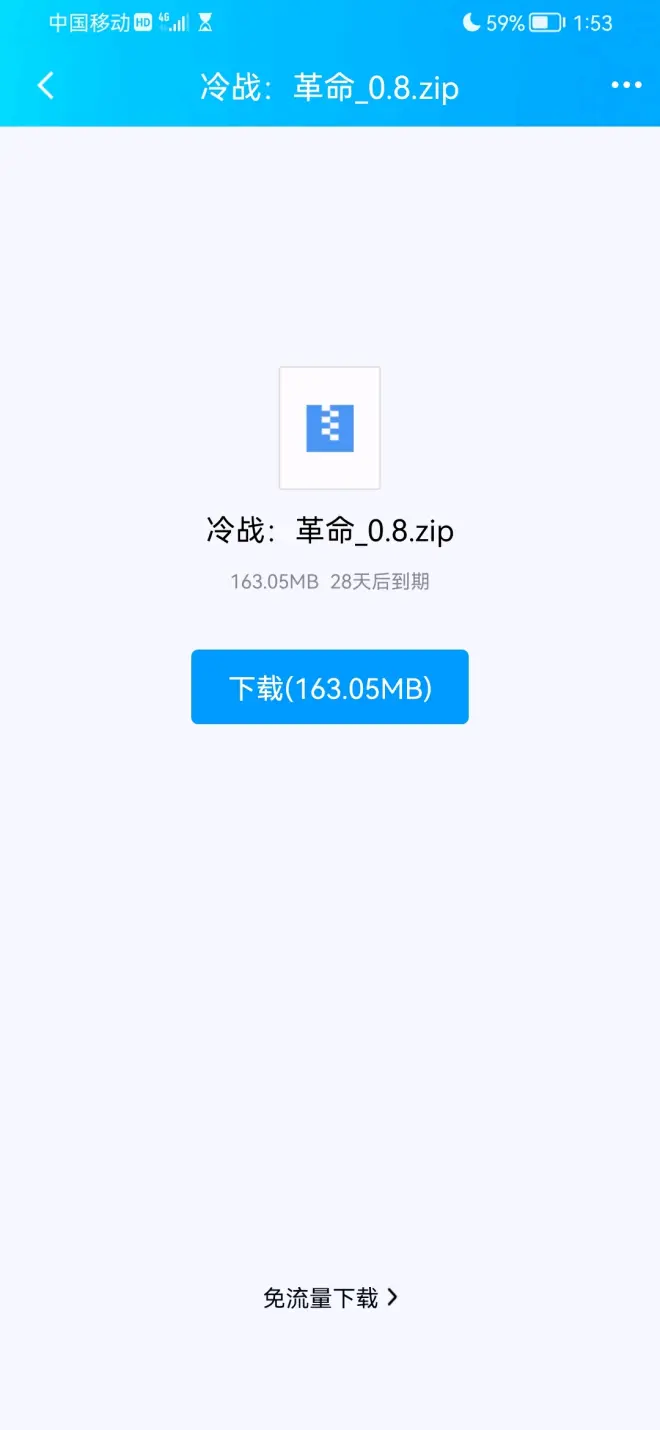Image resolution: width=660 pixels, height=1430 pixels.
Task: Open the 免流量下载 link
Action: 330,1298
